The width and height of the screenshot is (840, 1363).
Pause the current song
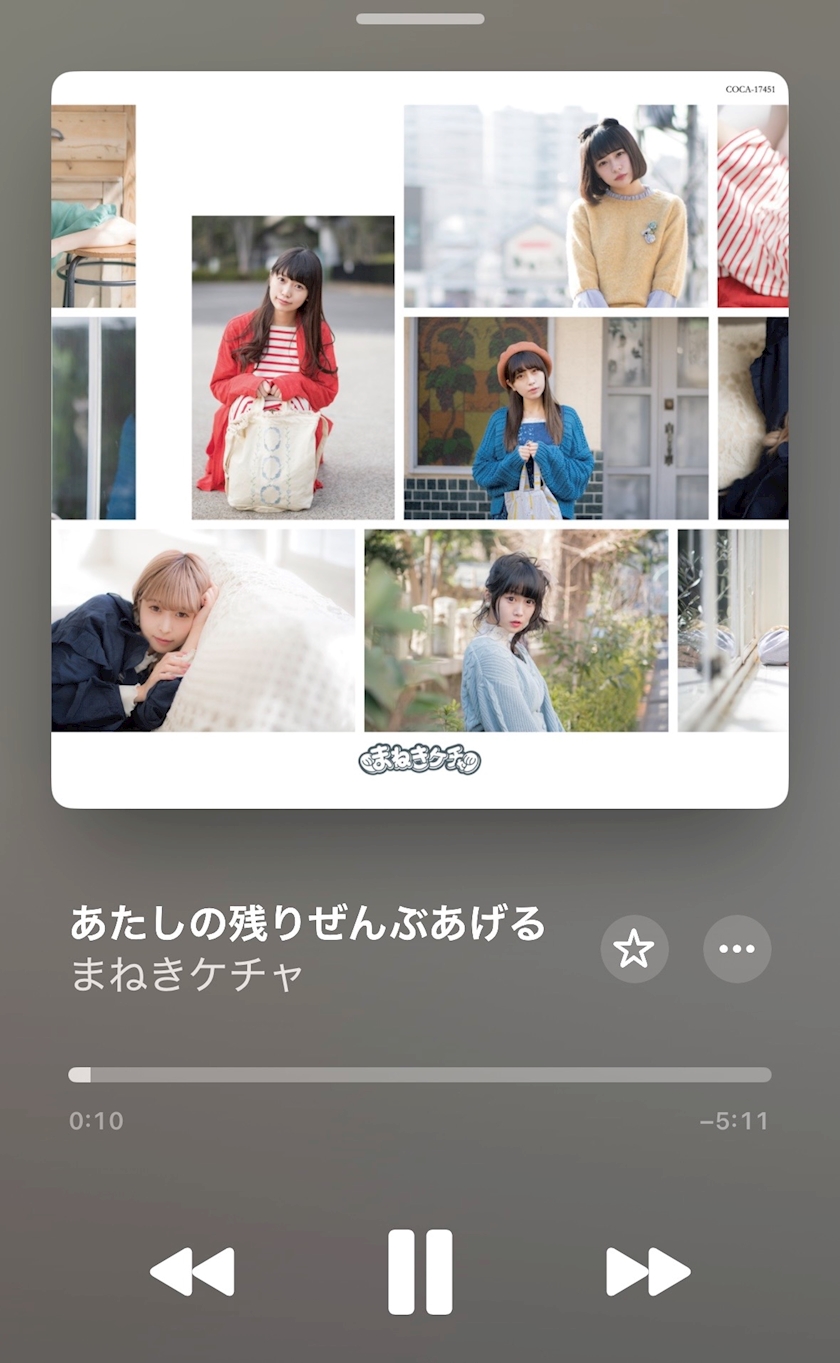click(420, 1271)
